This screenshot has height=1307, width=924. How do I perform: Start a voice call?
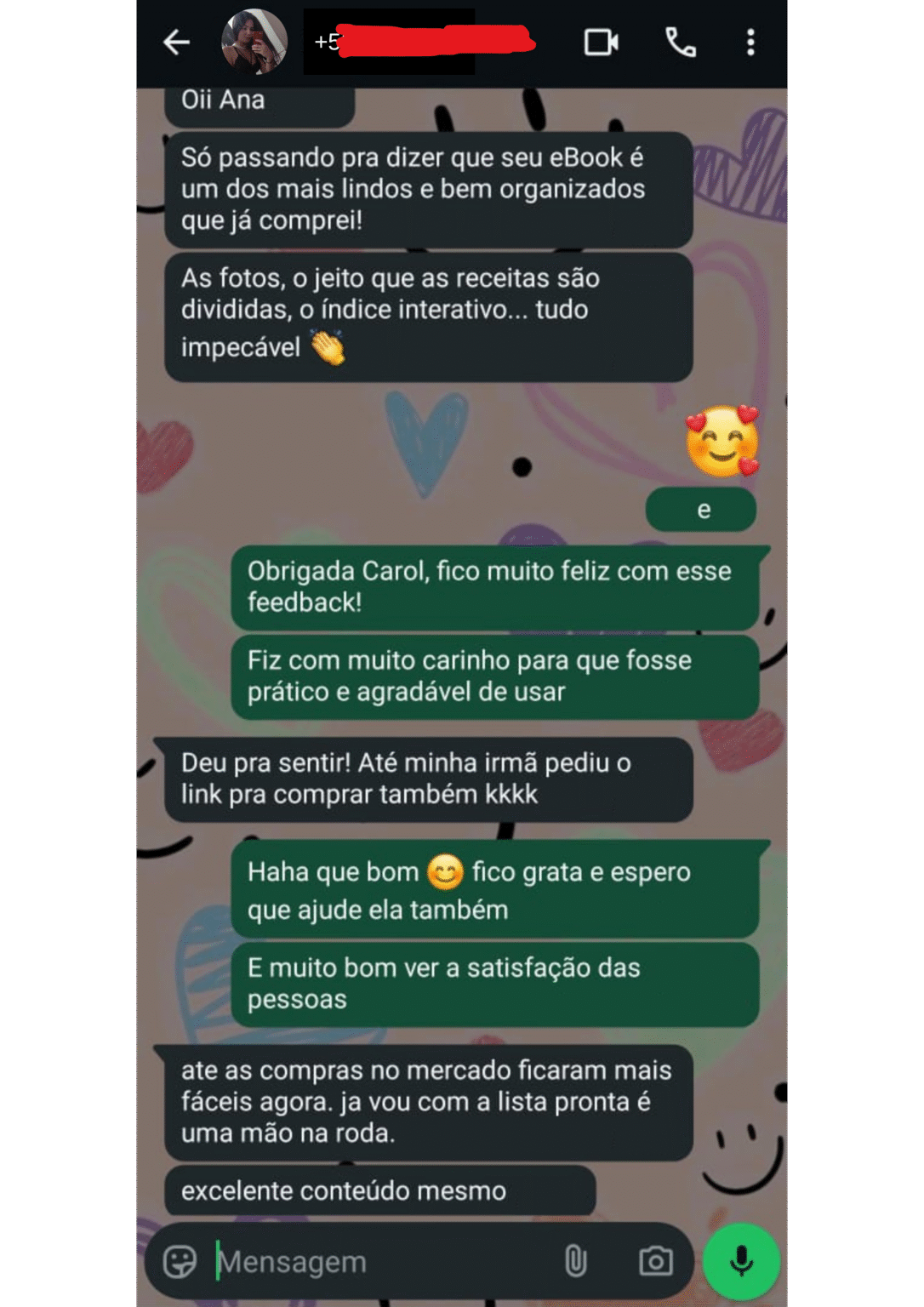point(680,42)
